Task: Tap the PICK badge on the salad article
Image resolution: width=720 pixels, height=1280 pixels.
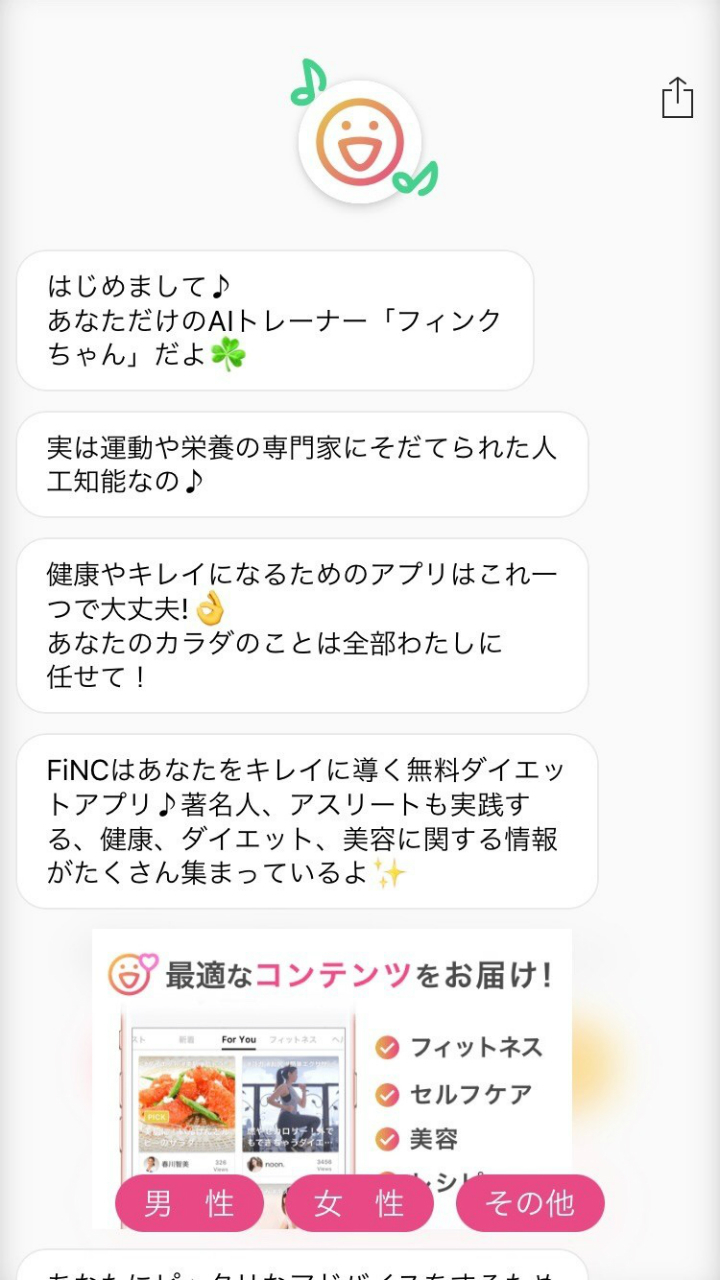Action: (x=156, y=1114)
